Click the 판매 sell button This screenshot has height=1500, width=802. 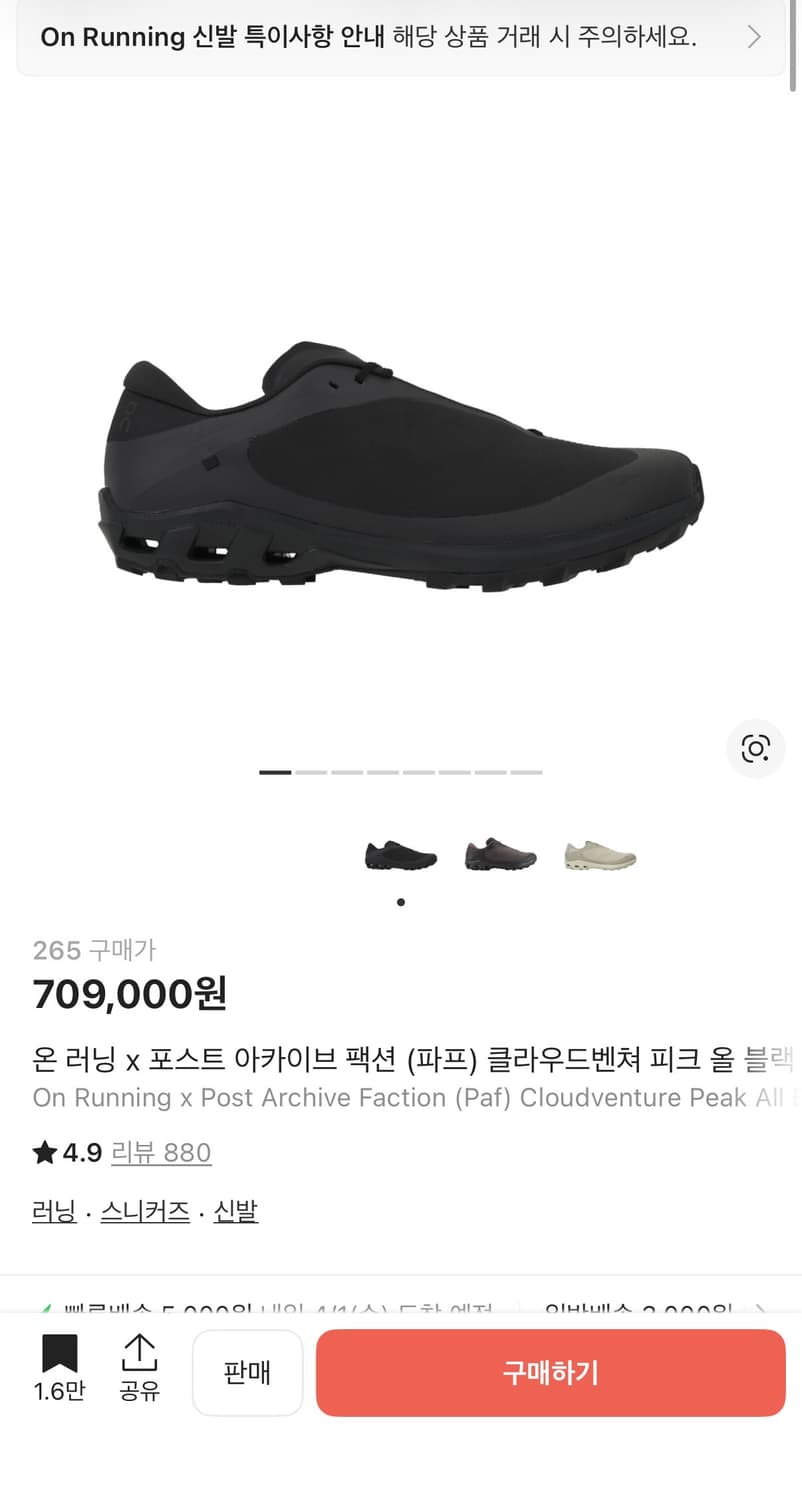click(247, 1372)
